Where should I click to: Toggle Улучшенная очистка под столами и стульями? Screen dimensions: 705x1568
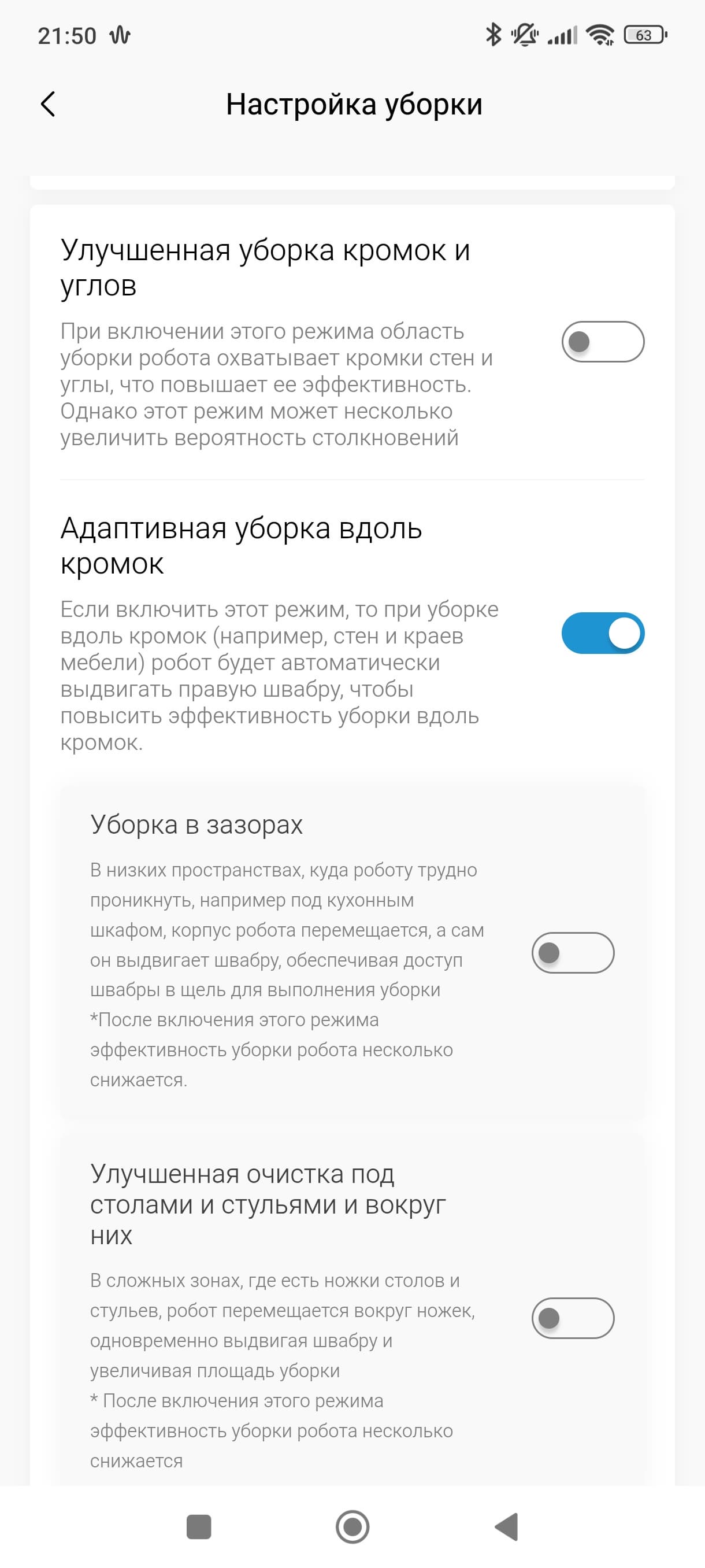(573, 1318)
